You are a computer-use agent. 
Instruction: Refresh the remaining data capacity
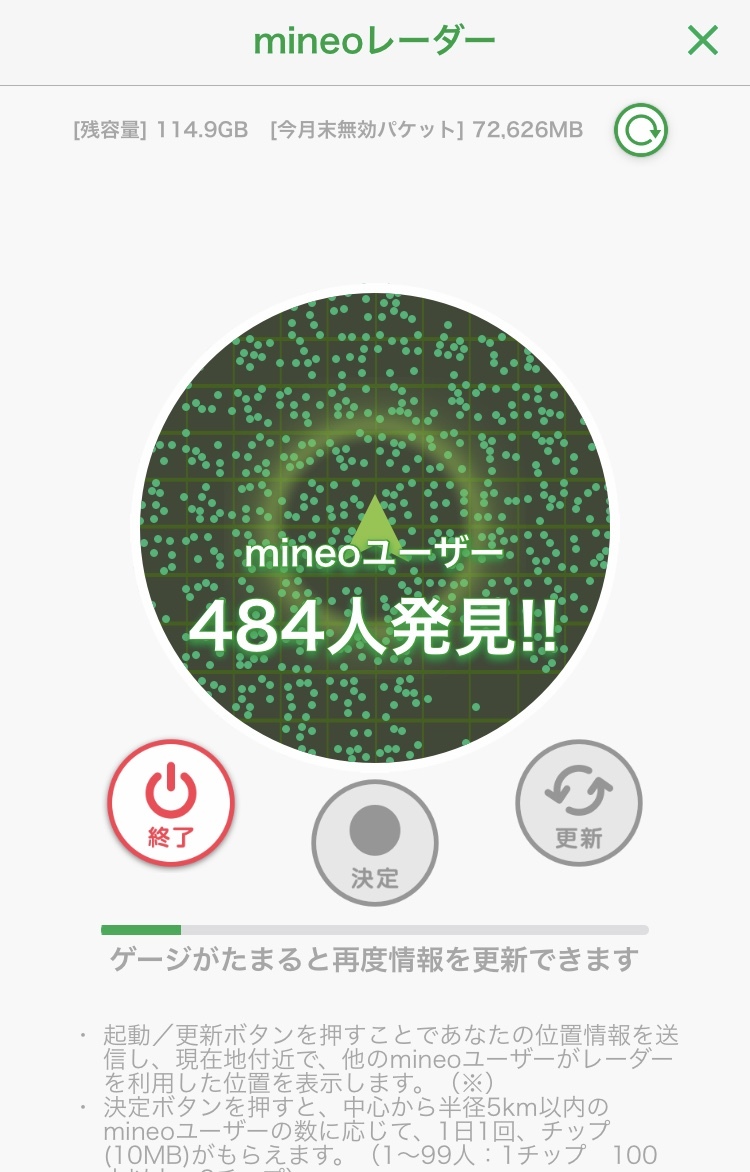640,130
